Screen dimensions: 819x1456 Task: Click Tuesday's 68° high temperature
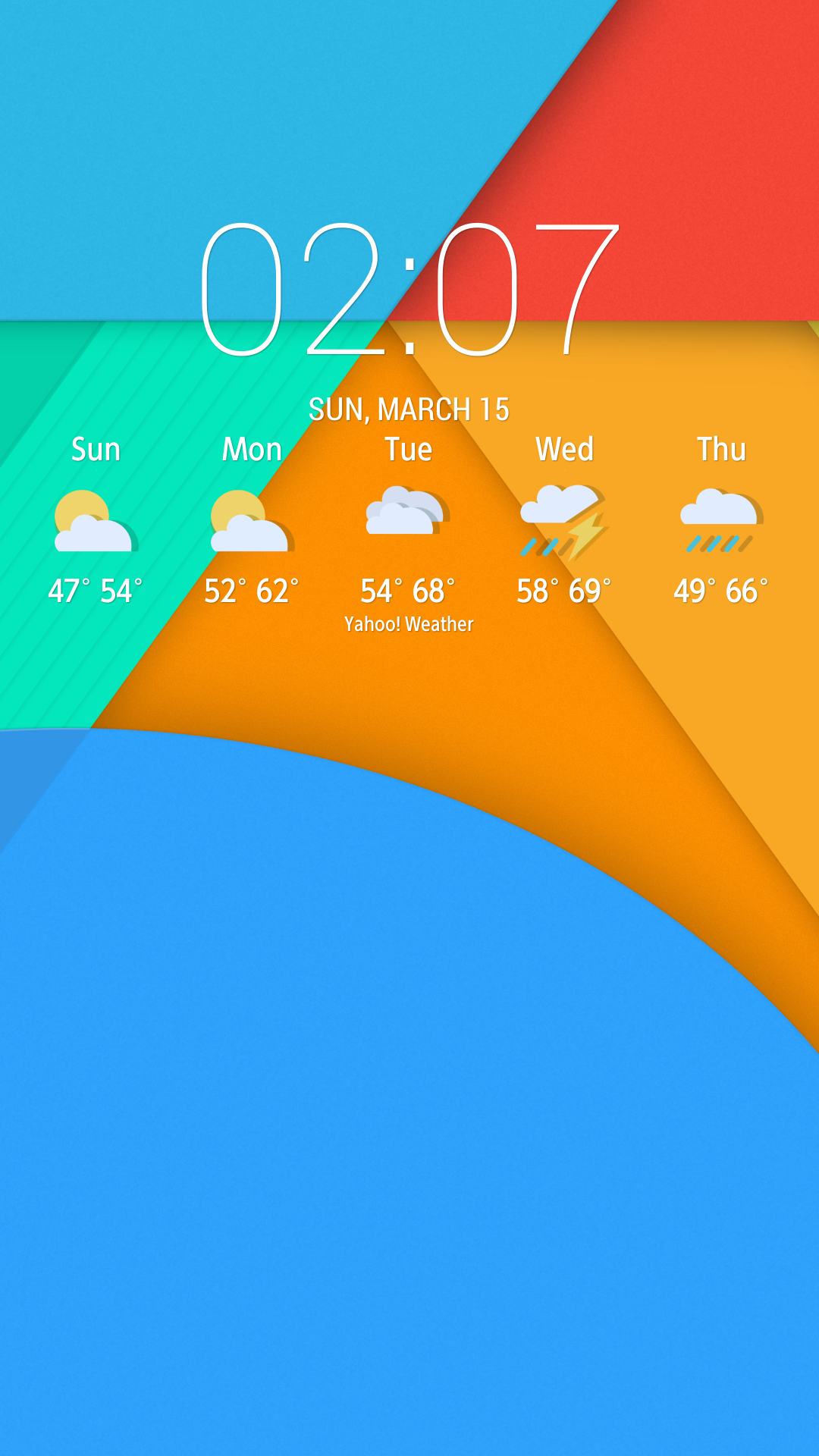pos(434,590)
